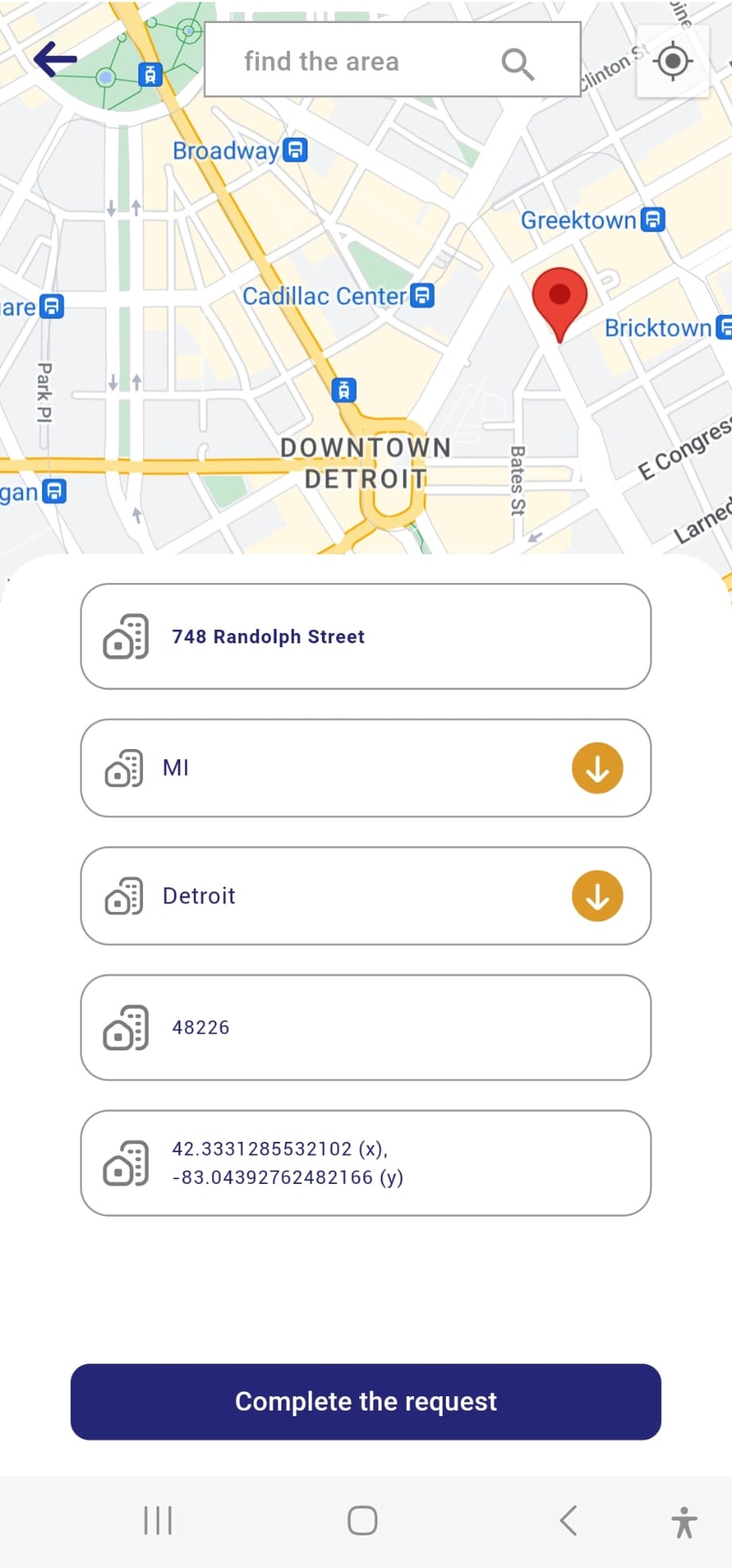Open the Broadway station marker
This screenshot has width=732, height=1568.
pyautogui.click(x=296, y=149)
